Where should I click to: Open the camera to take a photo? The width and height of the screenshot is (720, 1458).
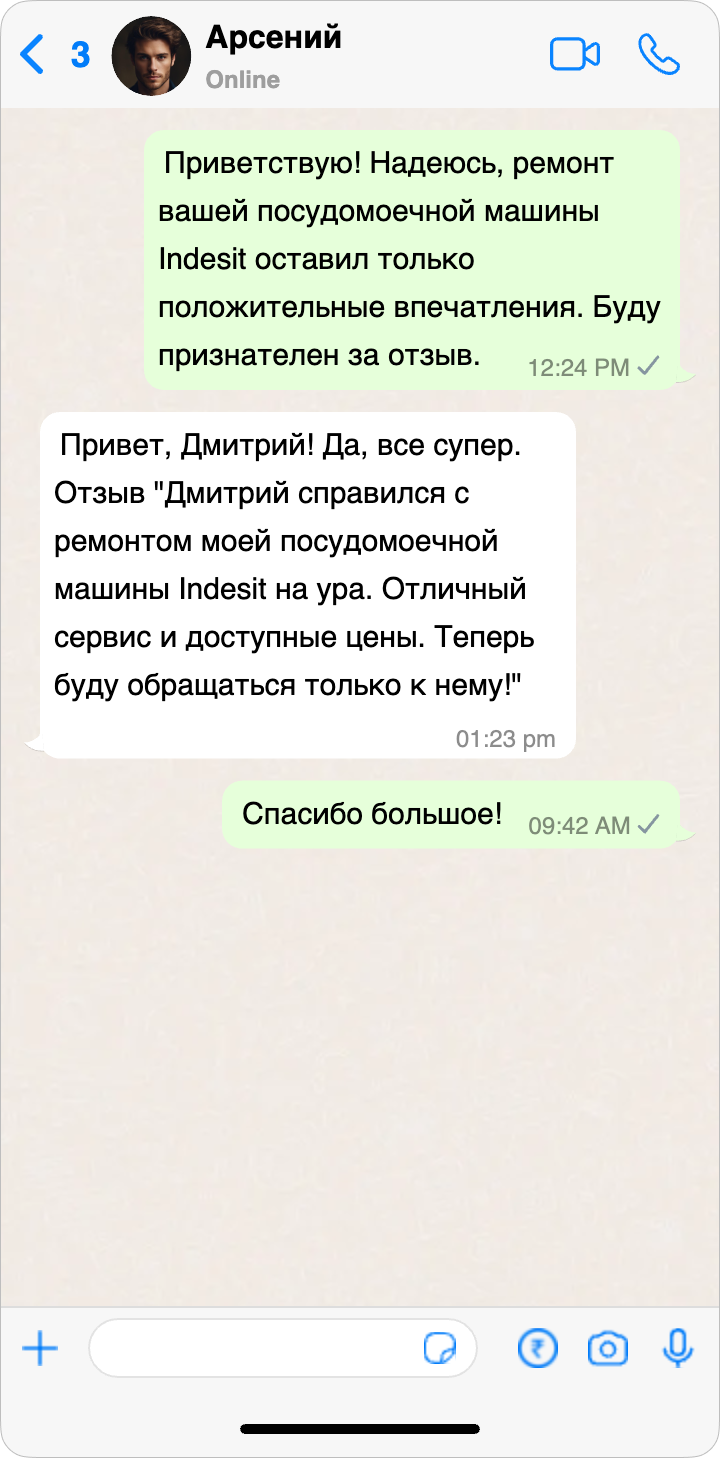(x=607, y=1349)
